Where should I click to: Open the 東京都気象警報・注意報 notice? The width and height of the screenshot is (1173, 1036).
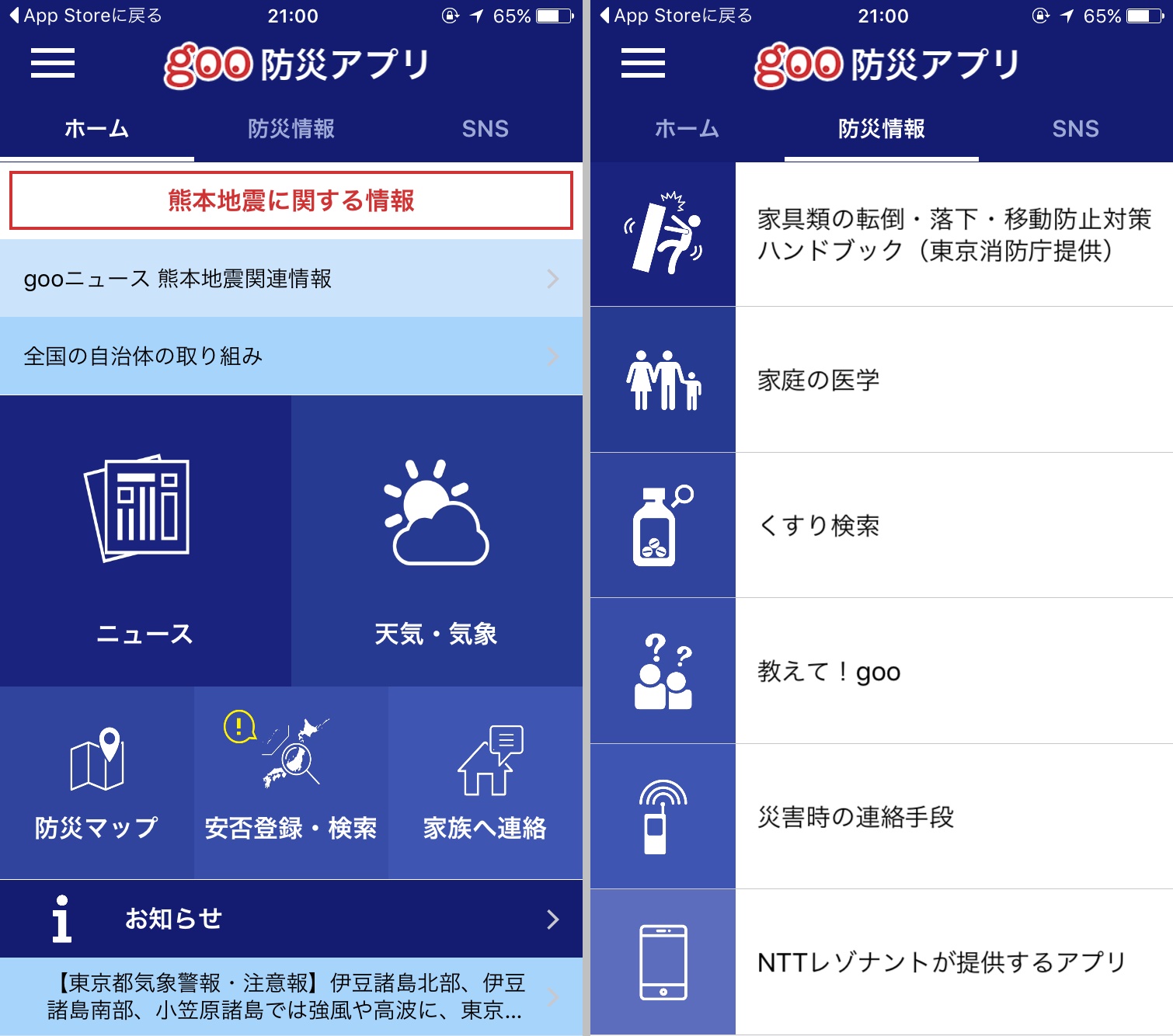pyautogui.click(x=291, y=996)
